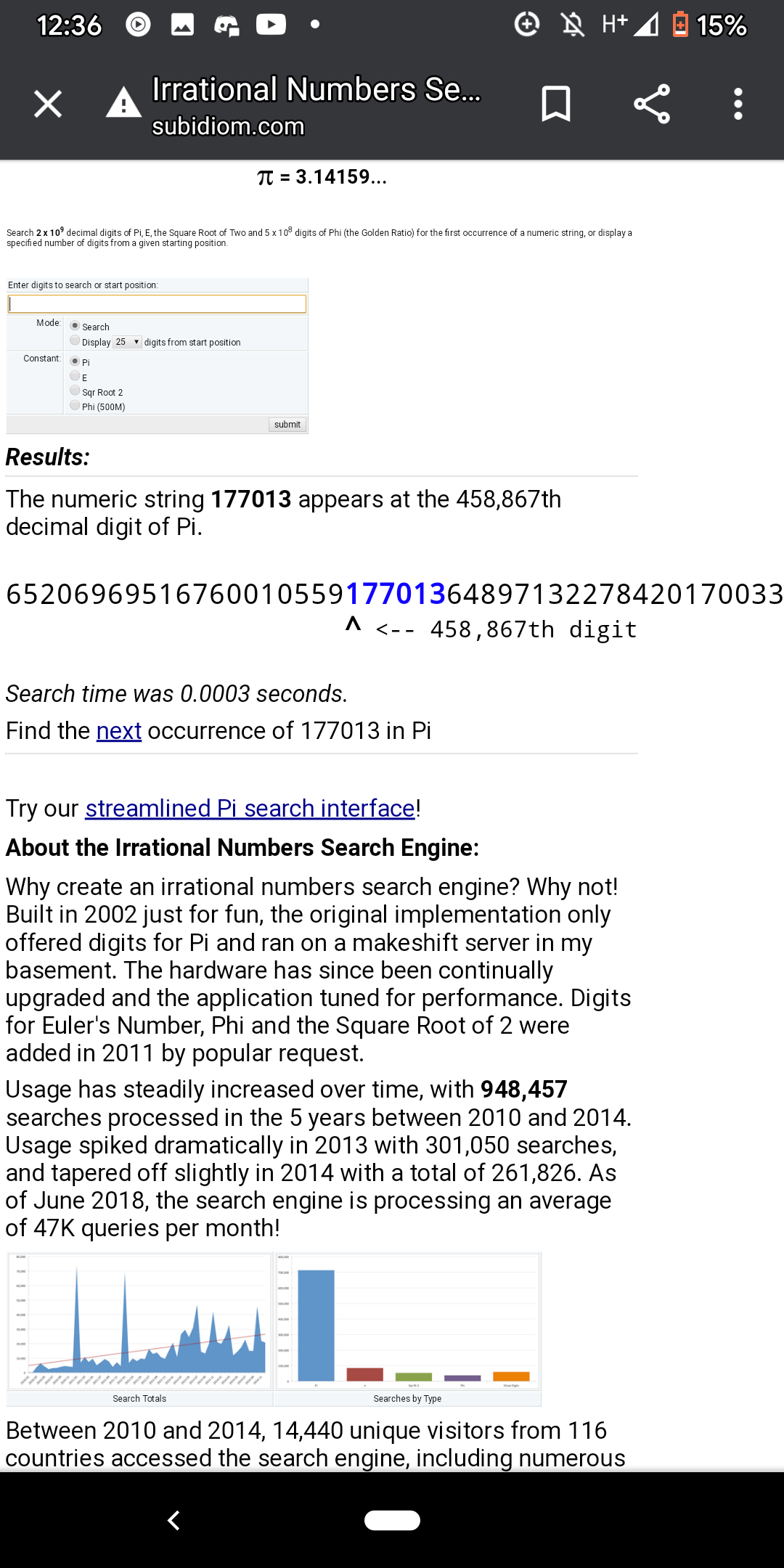This screenshot has width=784, height=1568.
Task: Choose Phi (500M) as the constant
Action: 75,405
